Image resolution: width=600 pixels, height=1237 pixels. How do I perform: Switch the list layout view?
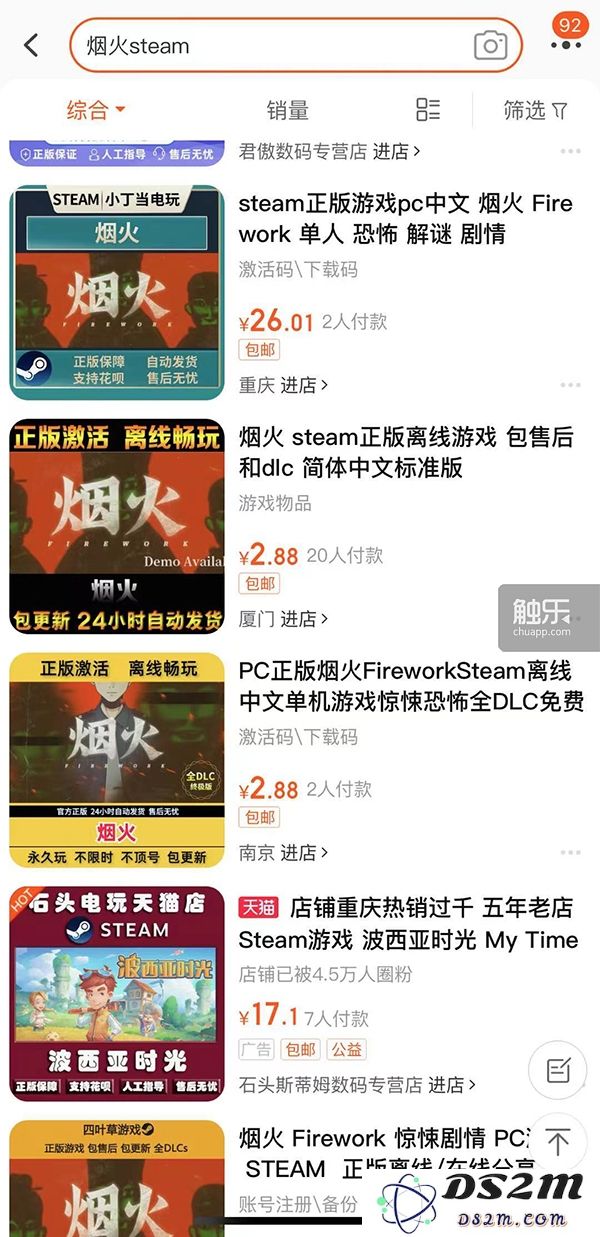click(x=428, y=110)
